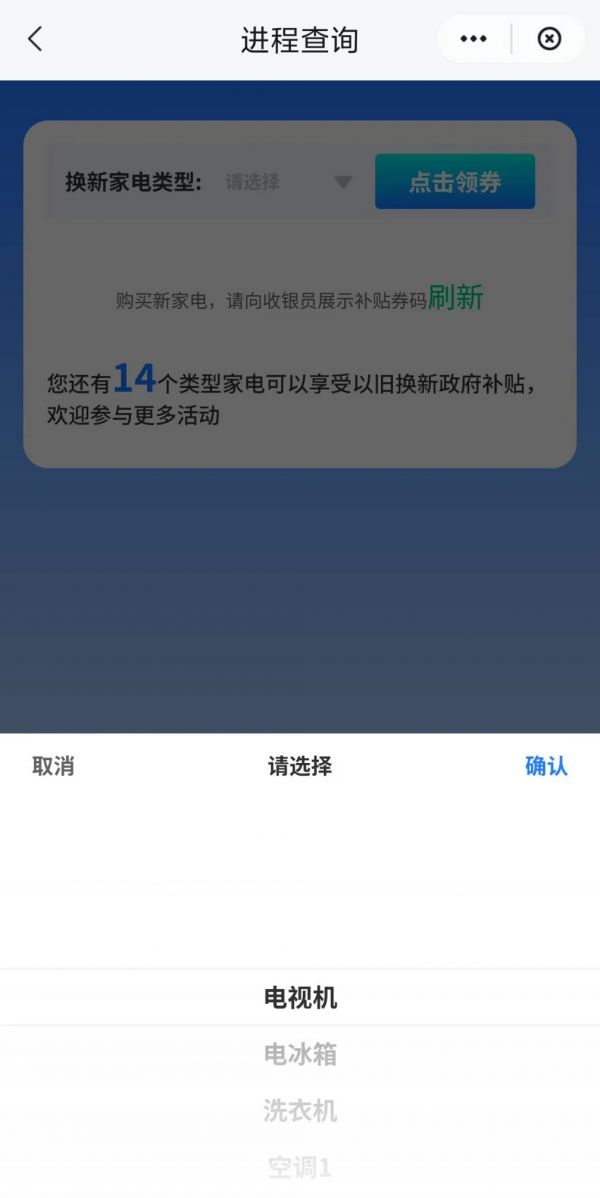Tap 取消 to cancel the picker
This screenshot has width=600, height=1198.
click(53, 766)
